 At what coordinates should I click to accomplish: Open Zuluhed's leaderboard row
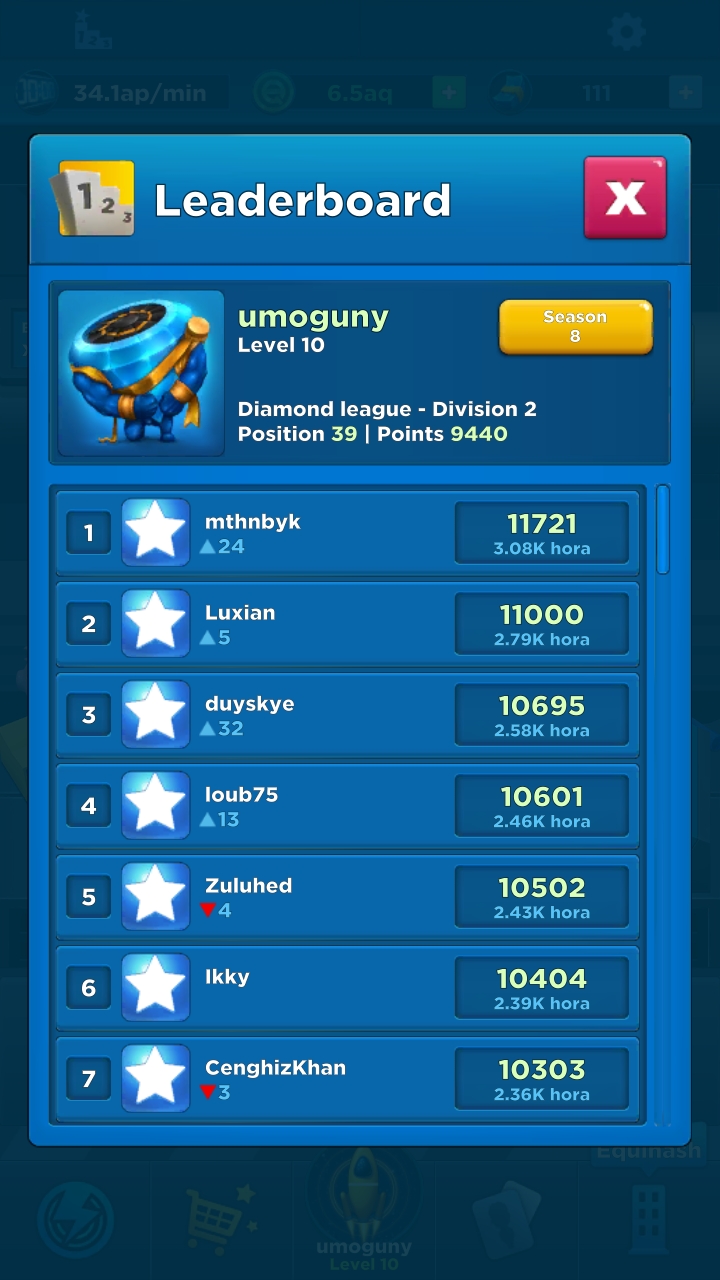click(x=347, y=897)
